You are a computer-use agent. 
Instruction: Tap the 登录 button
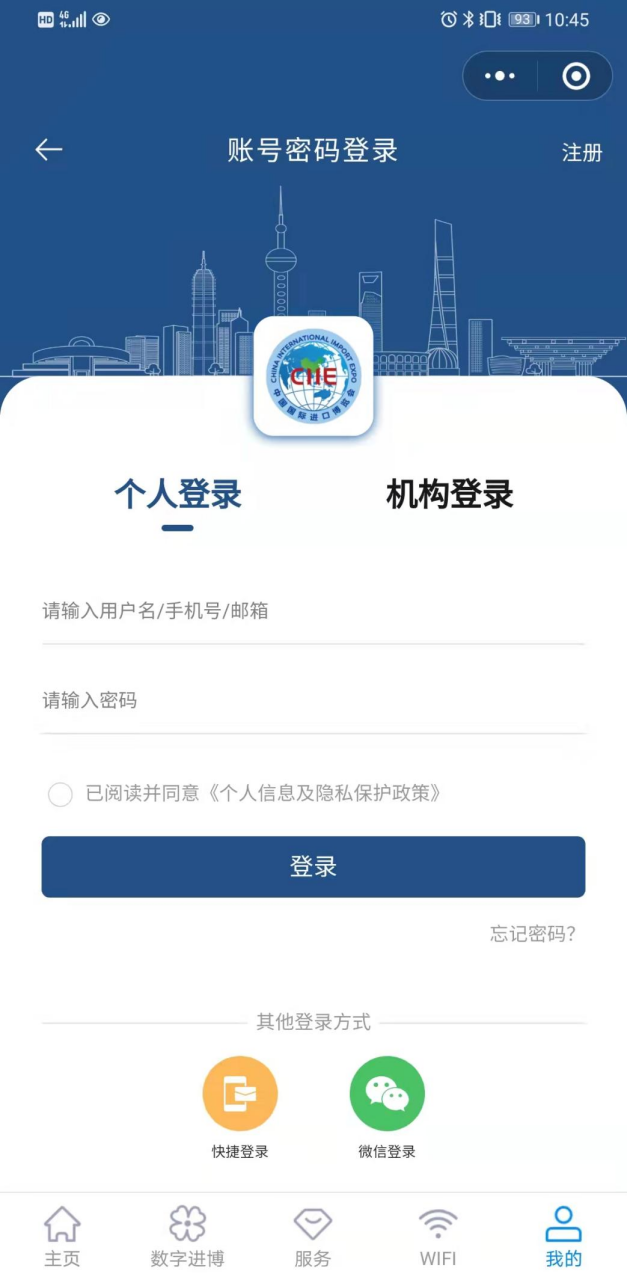coord(313,867)
